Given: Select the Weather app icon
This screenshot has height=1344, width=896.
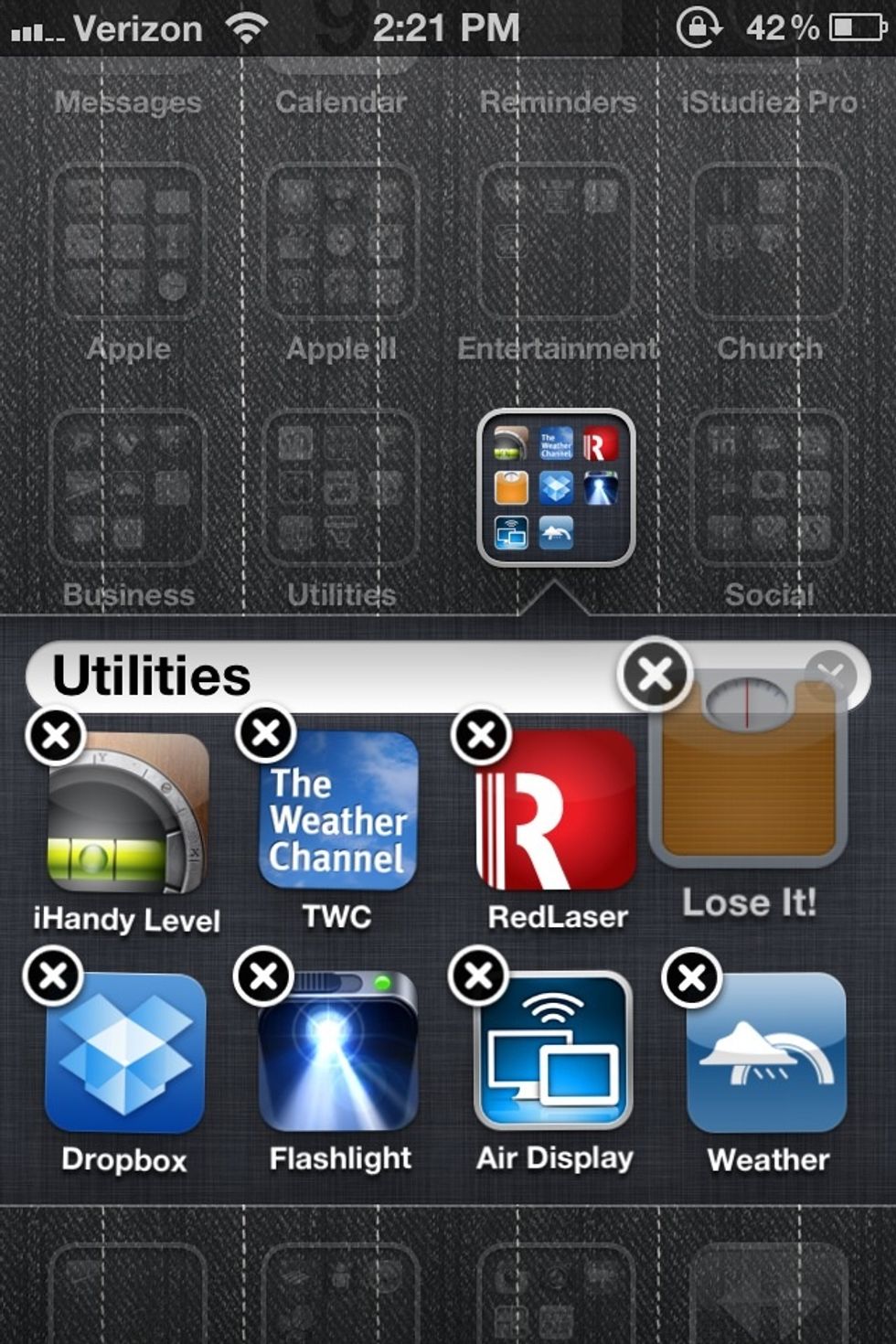Looking at the screenshot, I should 766,1053.
